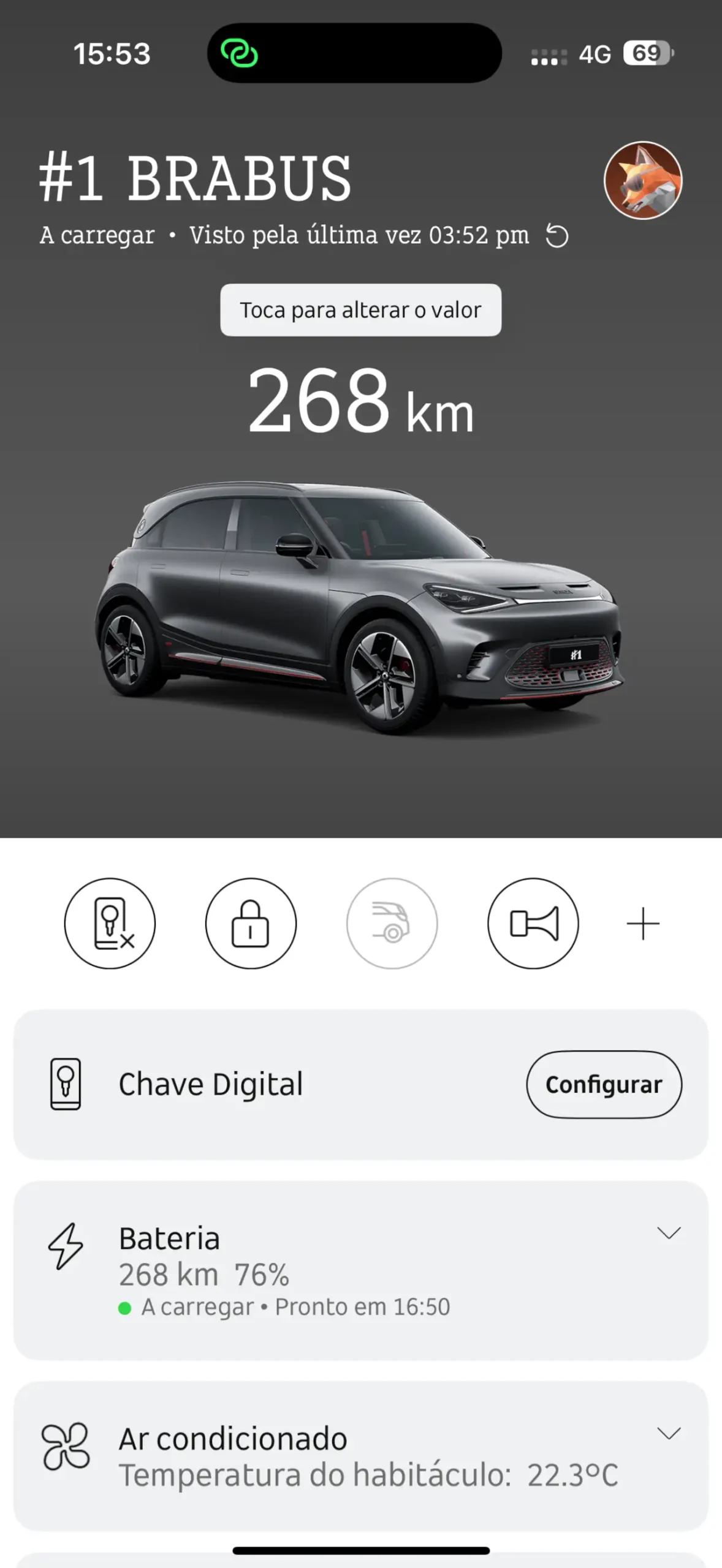Refresh the last seen vehicle status
722x1568 pixels.
click(557, 236)
